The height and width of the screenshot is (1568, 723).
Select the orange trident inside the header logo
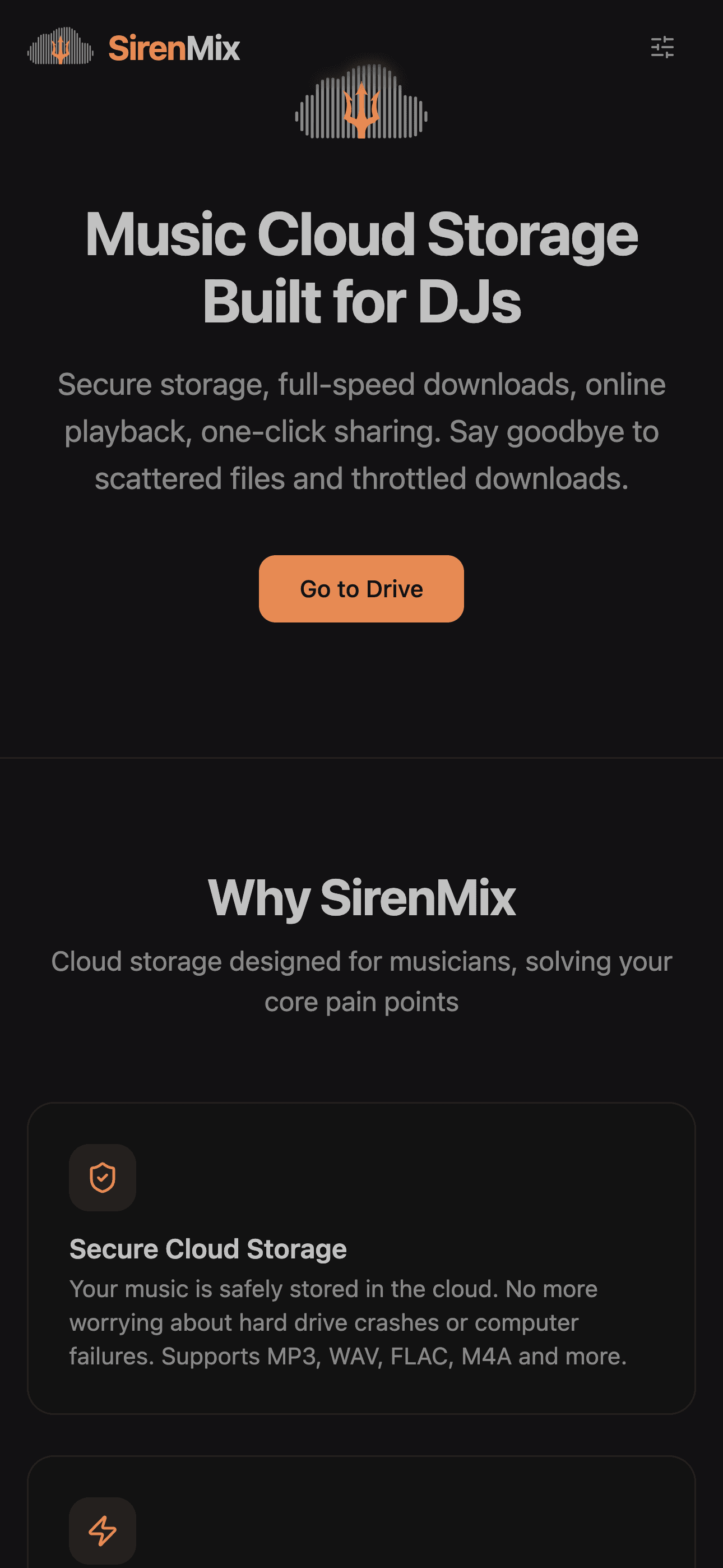(x=61, y=48)
